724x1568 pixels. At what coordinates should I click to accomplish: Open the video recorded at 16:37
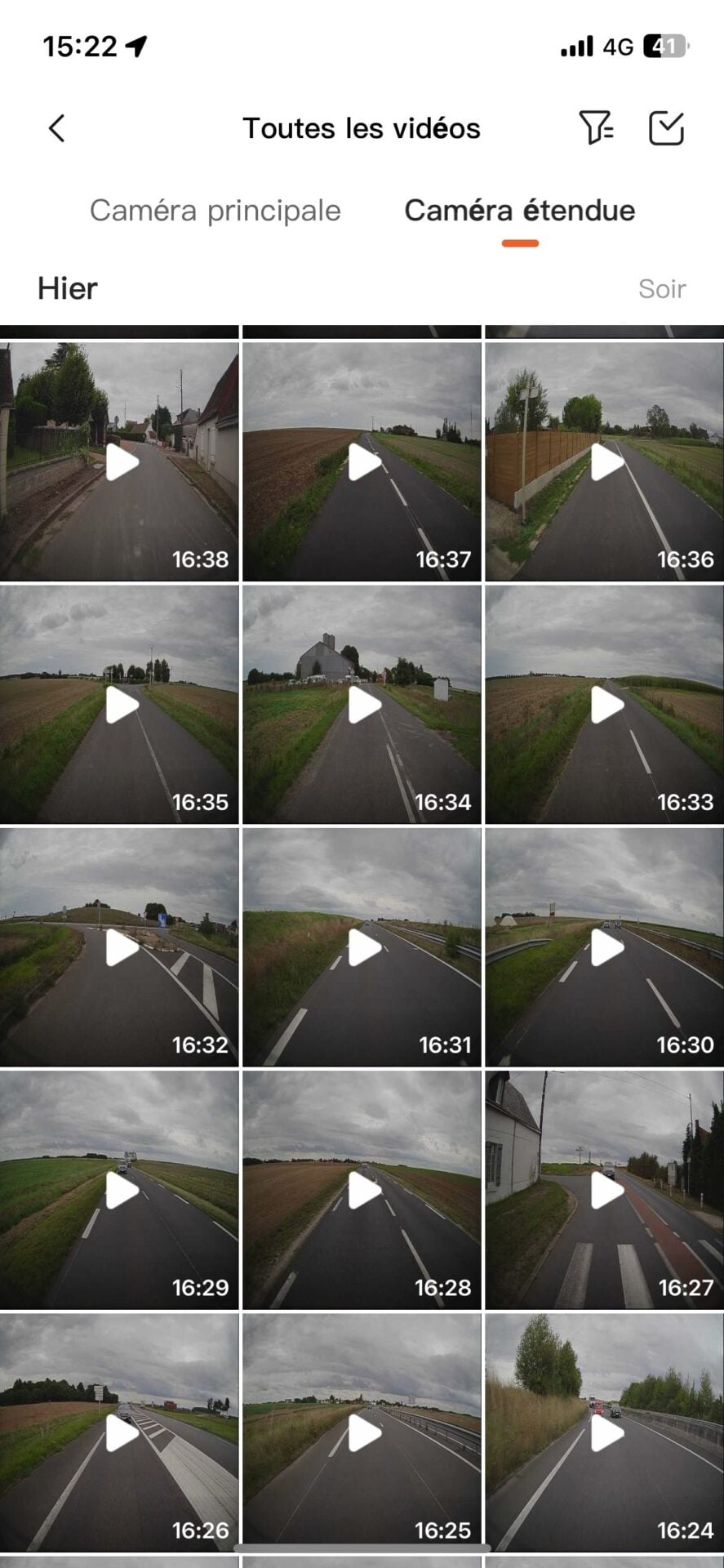(362, 461)
